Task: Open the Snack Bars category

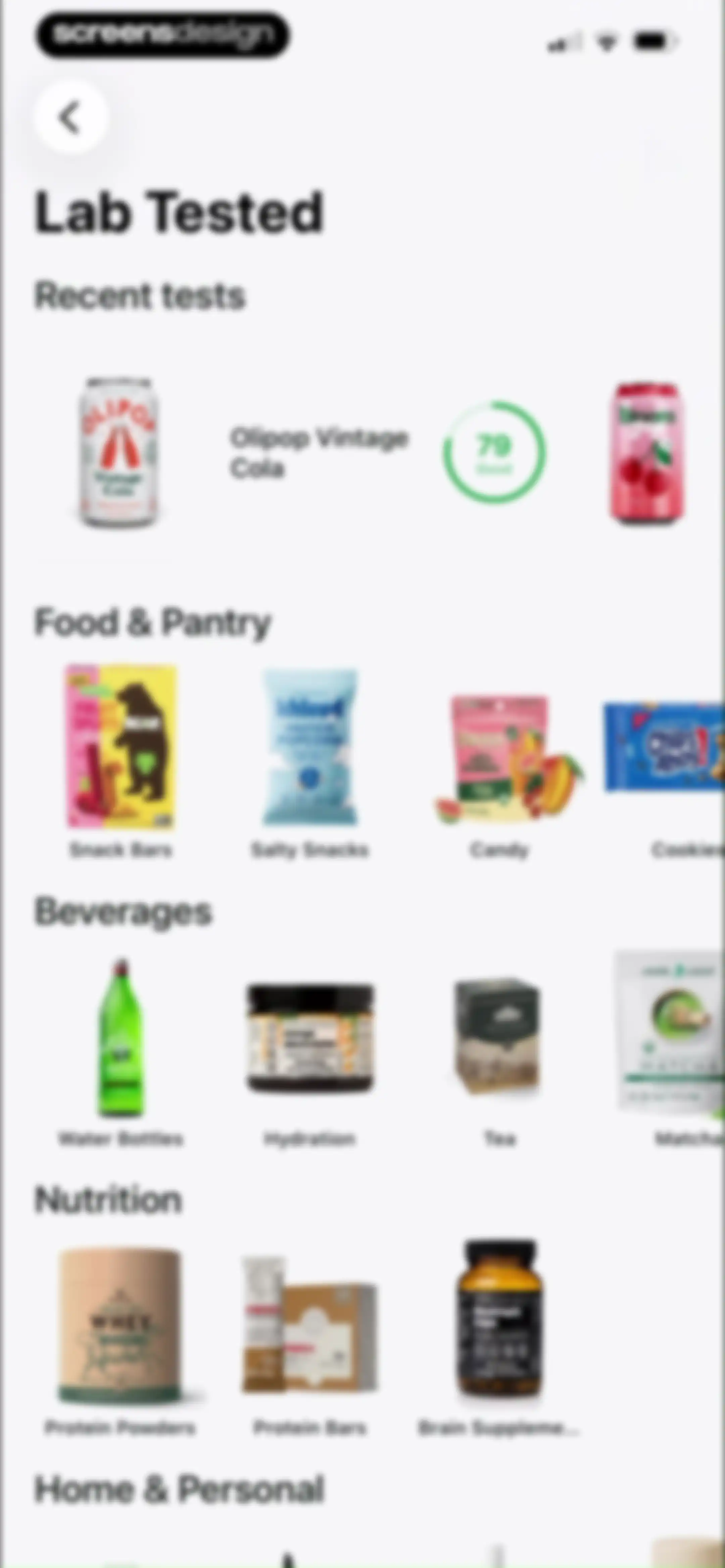Action: pos(120,761)
